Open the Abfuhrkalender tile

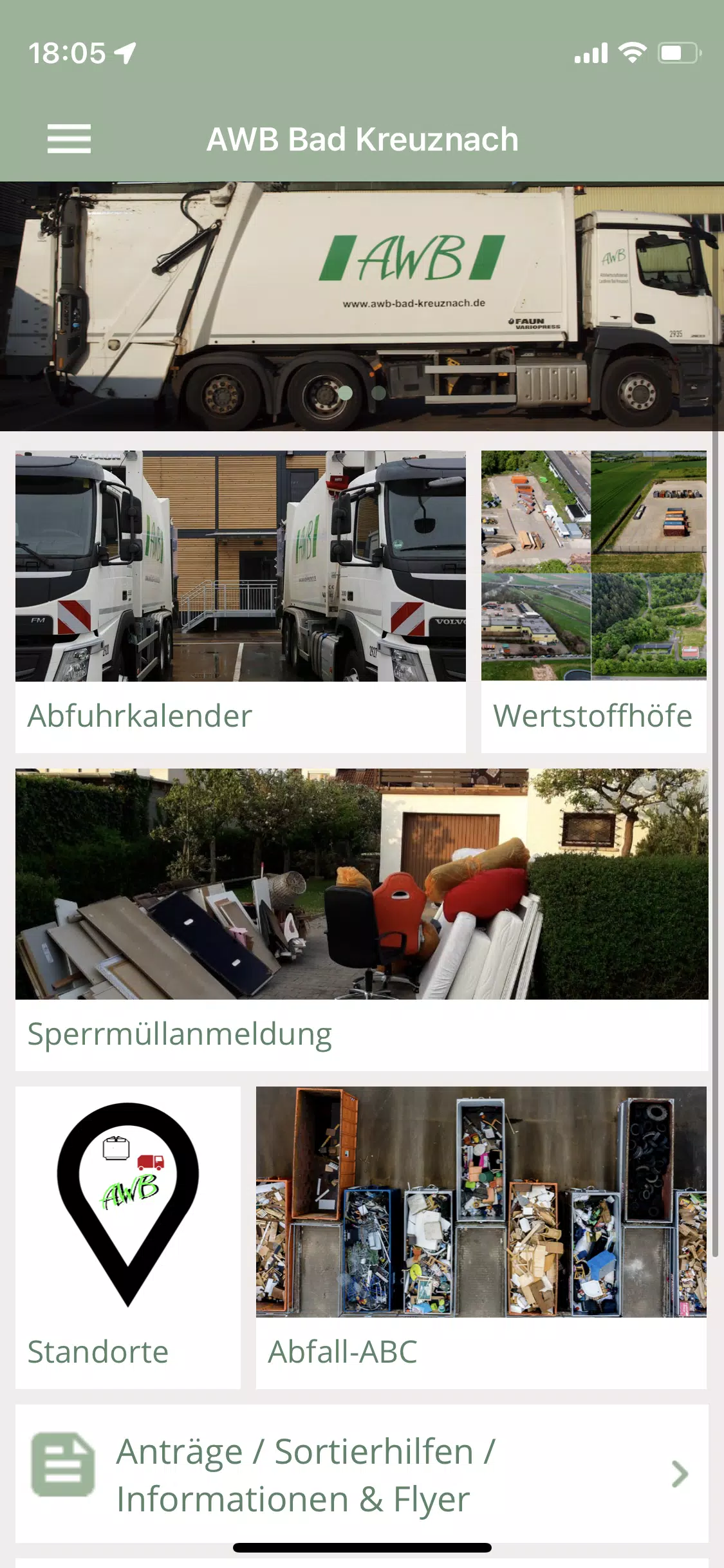click(240, 601)
